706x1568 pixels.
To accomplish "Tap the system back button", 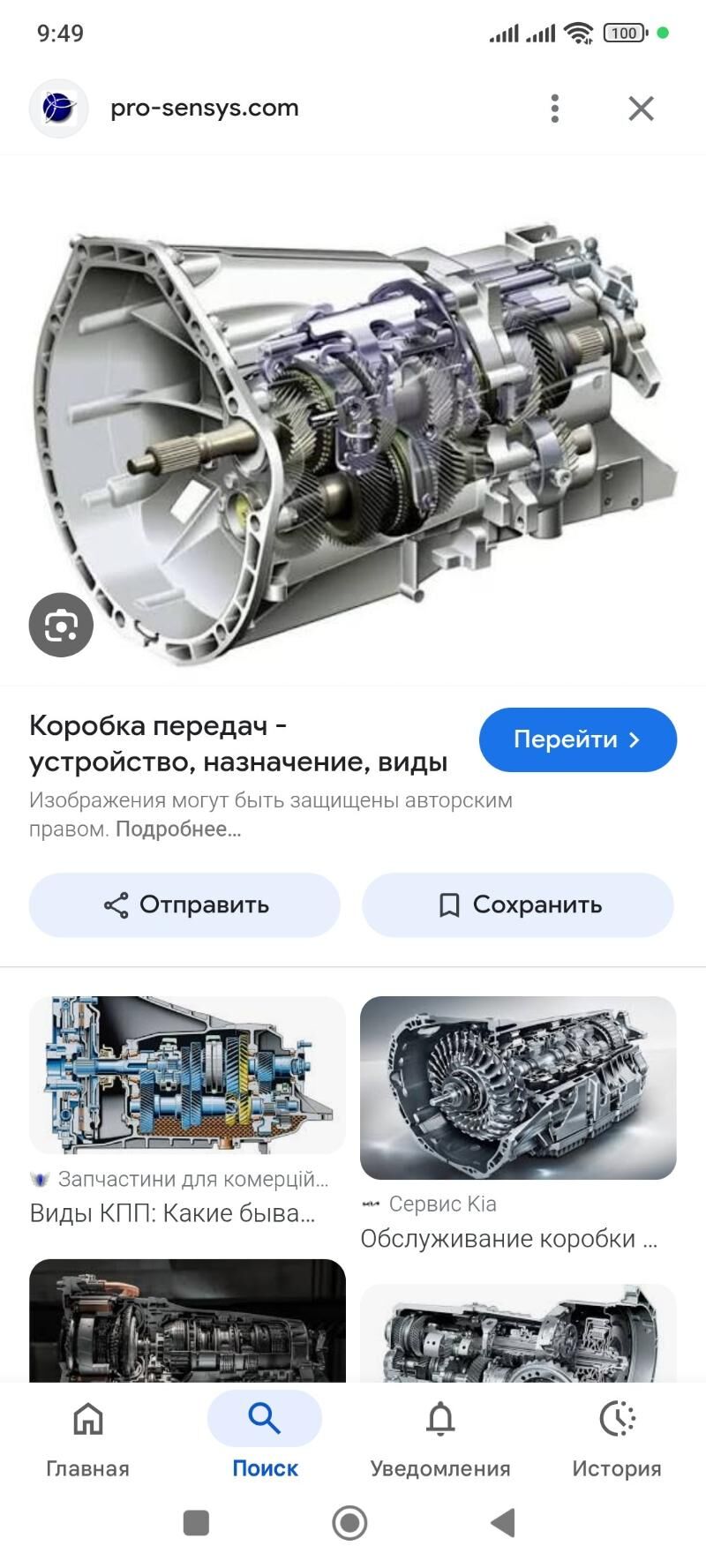I will (x=503, y=1523).
